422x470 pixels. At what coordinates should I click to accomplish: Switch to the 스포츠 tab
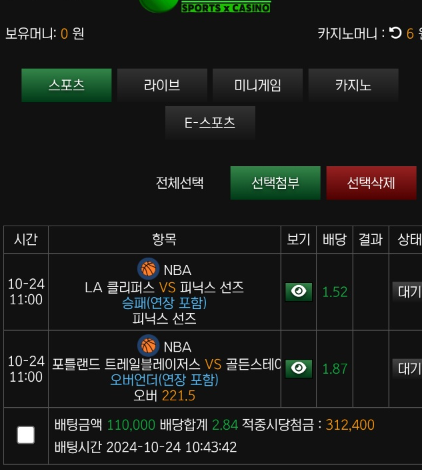tap(66, 85)
